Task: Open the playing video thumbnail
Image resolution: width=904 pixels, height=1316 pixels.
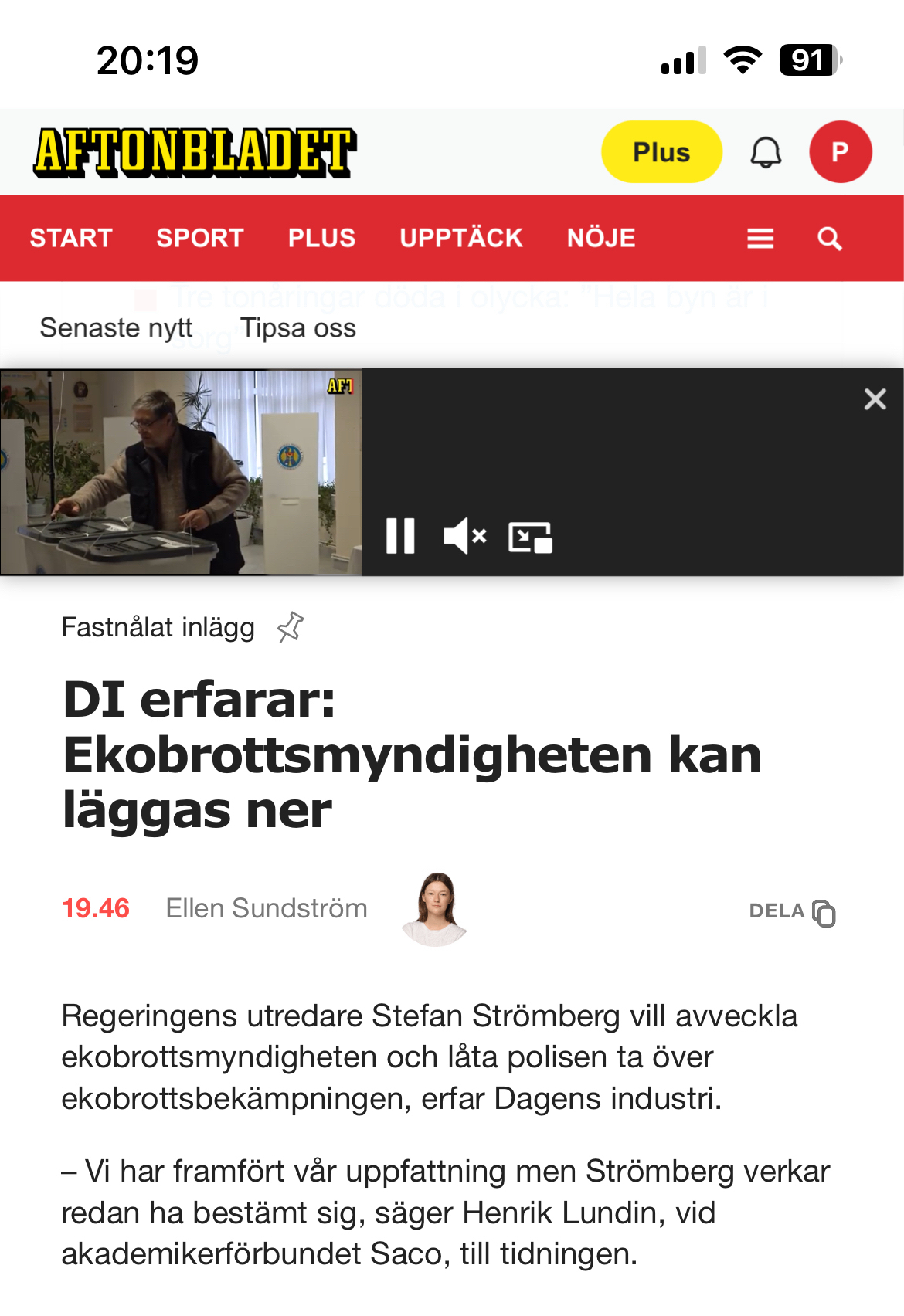Action: click(x=181, y=473)
